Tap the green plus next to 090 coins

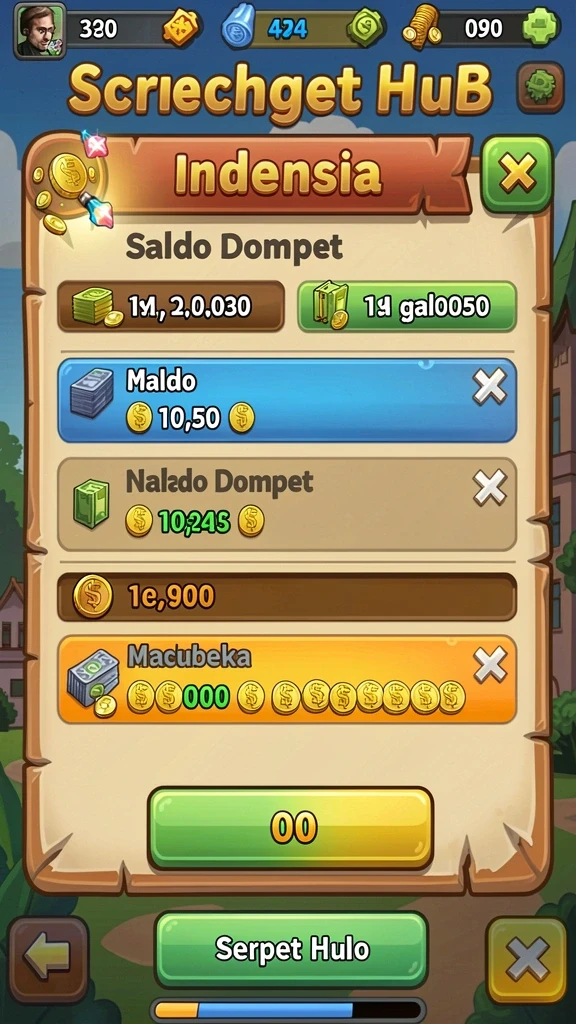pyautogui.click(x=541, y=28)
